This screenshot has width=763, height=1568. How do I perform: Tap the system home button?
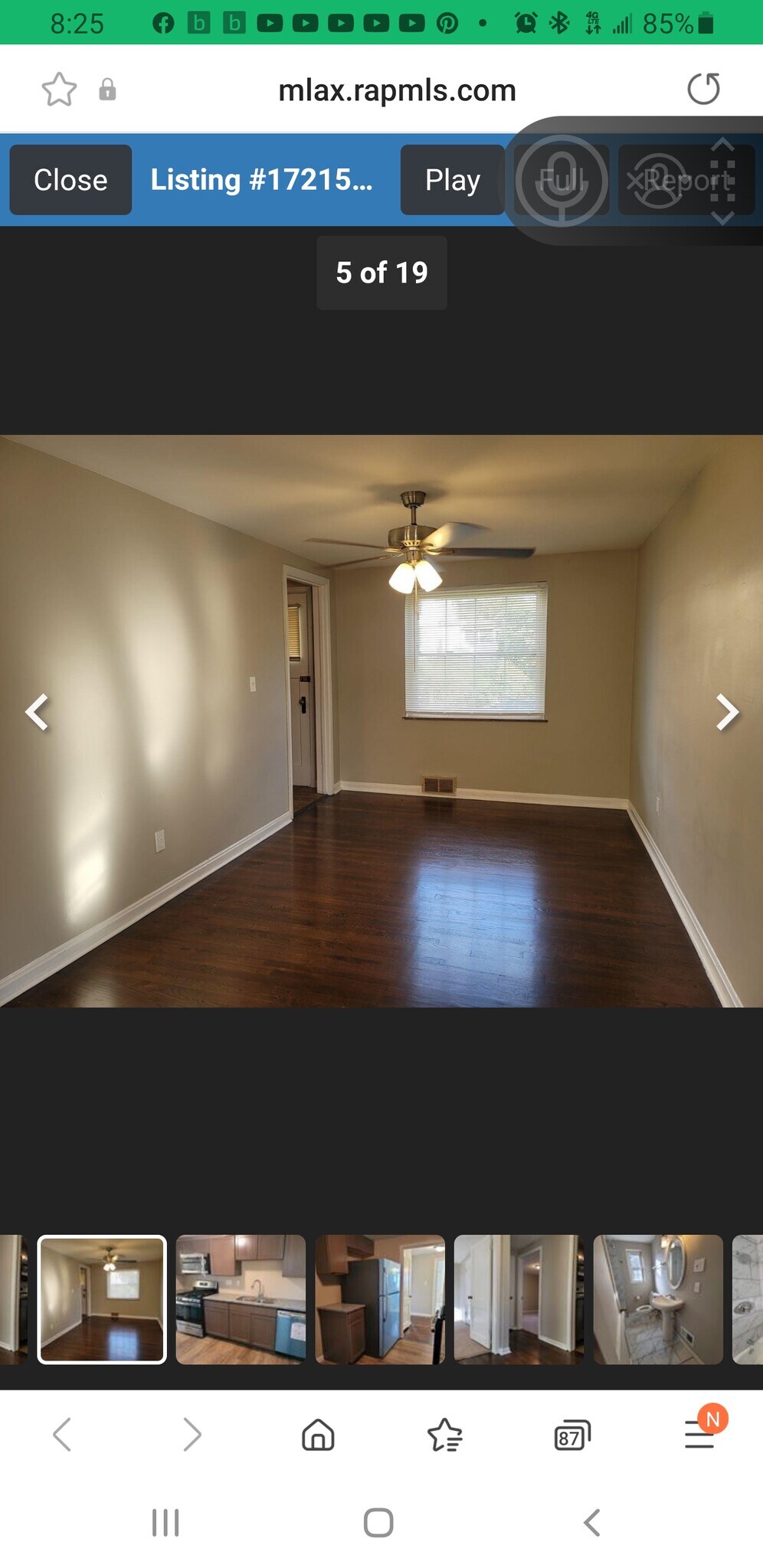click(378, 1523)
